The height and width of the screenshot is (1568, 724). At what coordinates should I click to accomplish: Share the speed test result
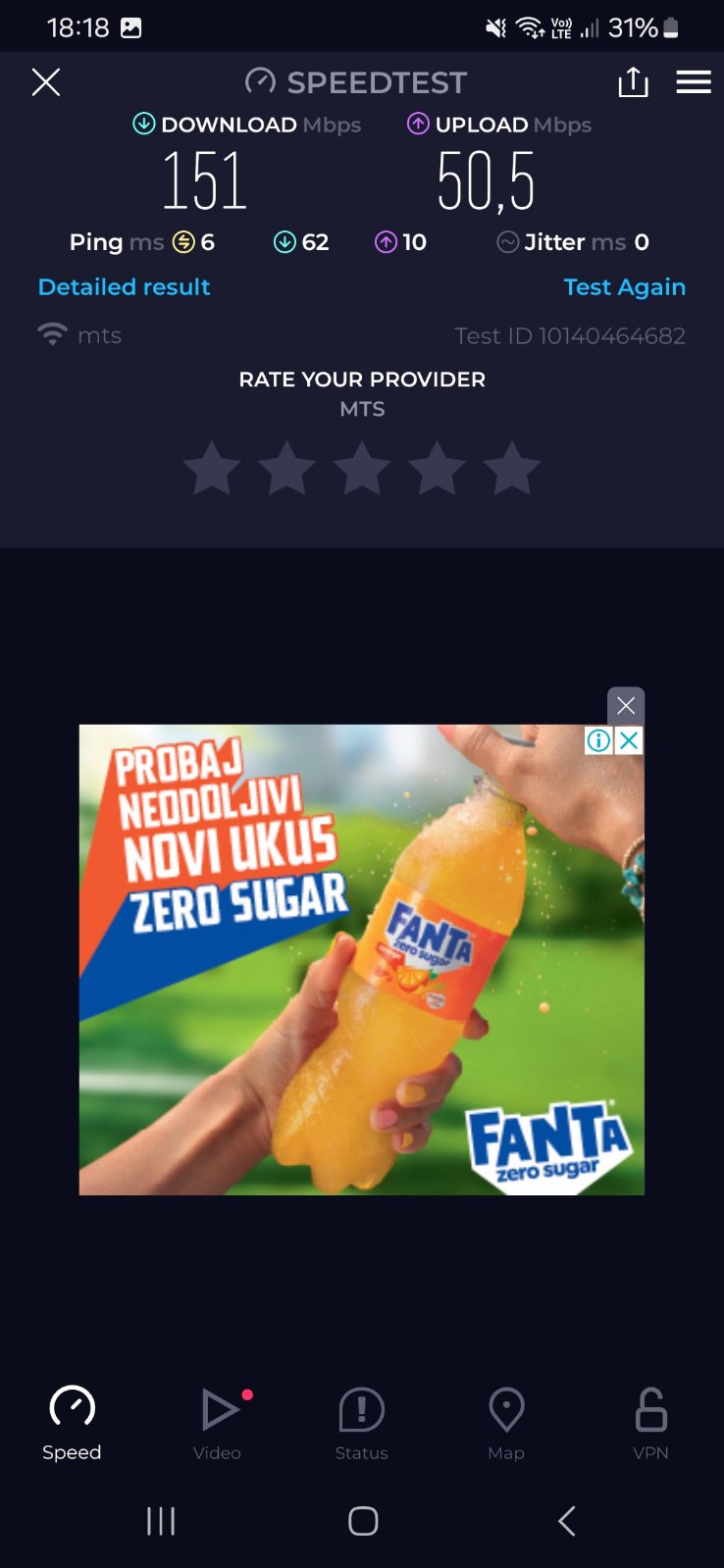point(633,82)
